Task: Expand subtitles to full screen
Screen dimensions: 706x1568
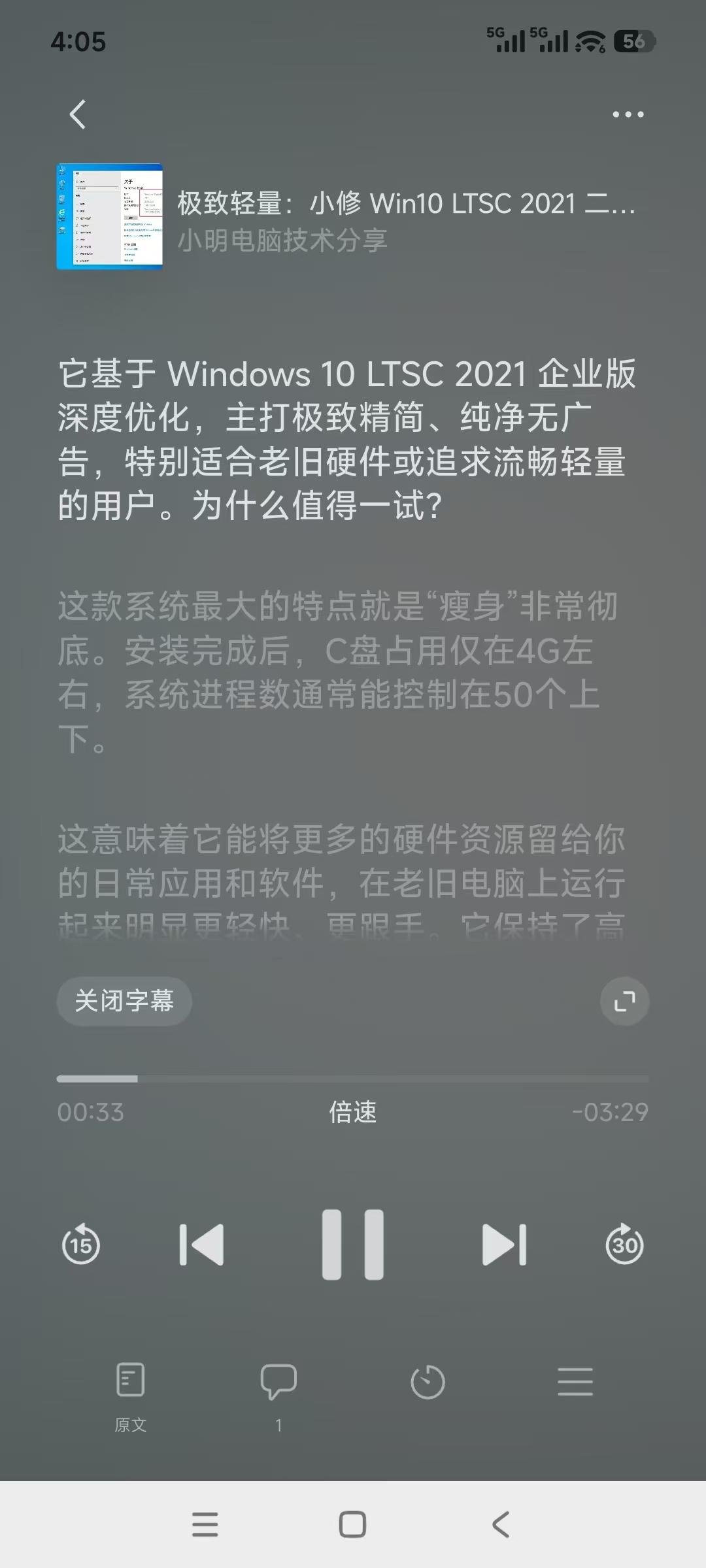Action: coord(624,1001)
